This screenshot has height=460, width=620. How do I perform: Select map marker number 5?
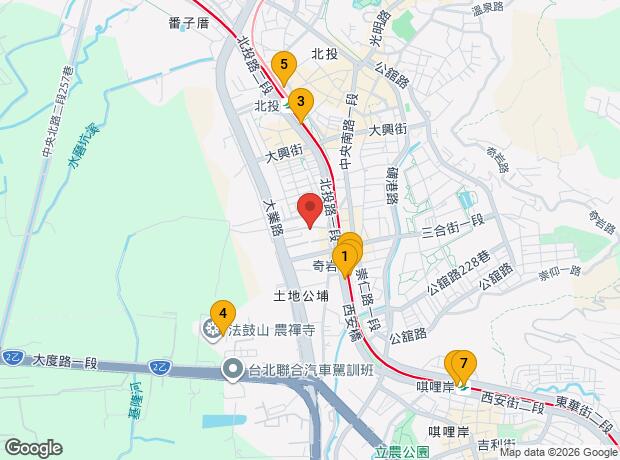[284, 66]
